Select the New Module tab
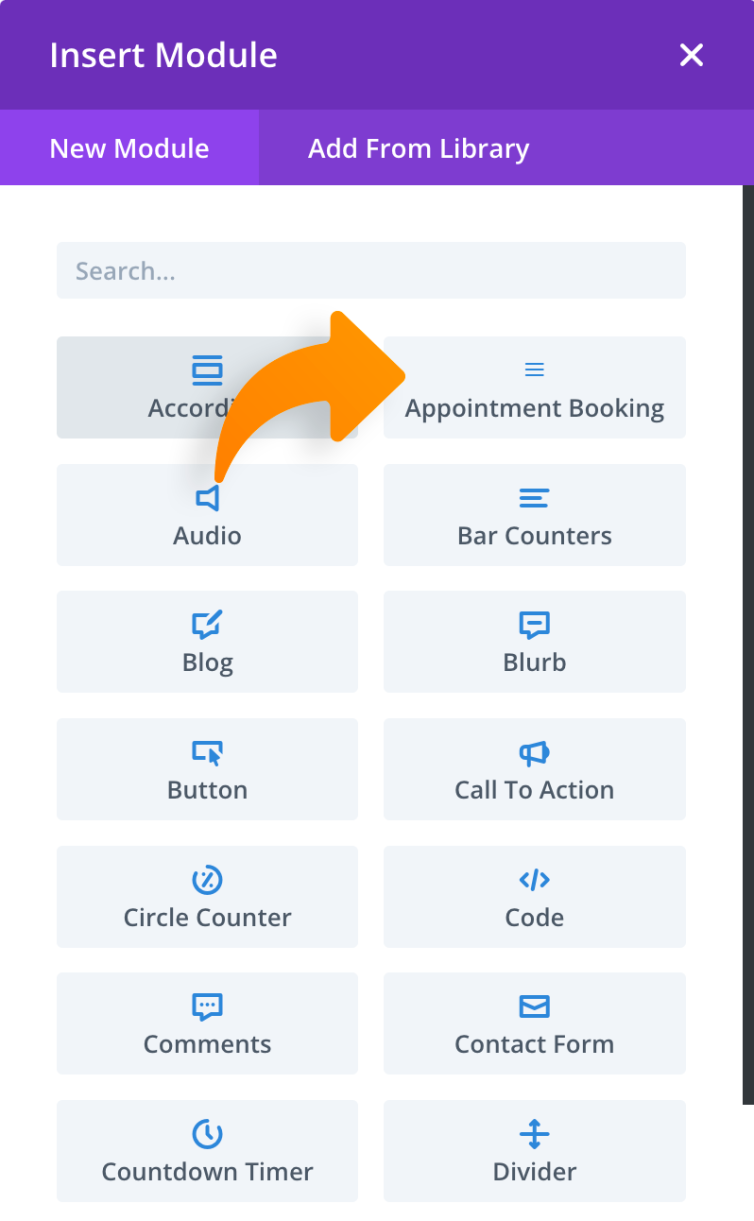754x1221 pixels. [128, 148]
